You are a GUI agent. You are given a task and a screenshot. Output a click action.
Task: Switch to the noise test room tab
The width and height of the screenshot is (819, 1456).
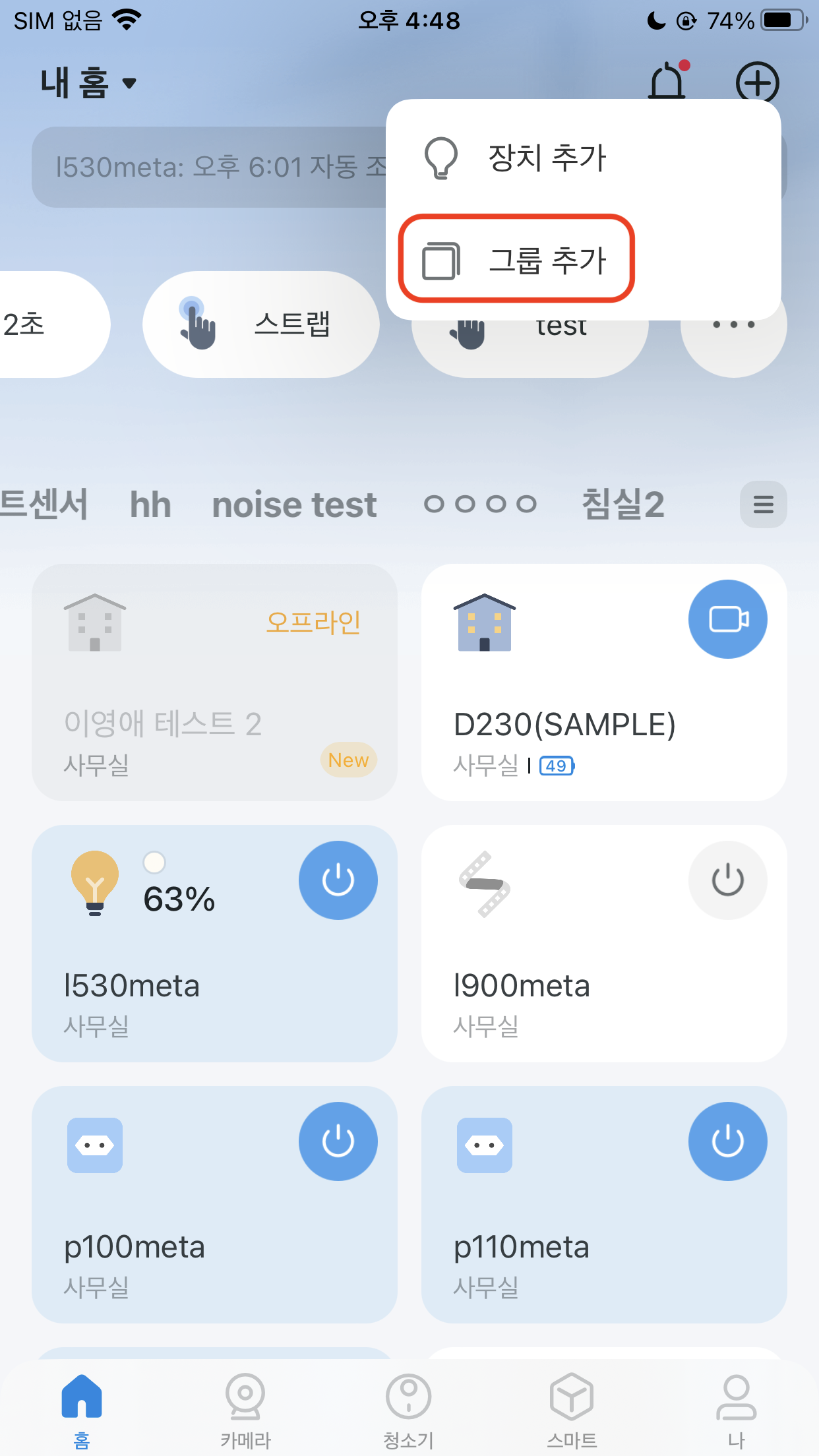[x=294, y=505]
